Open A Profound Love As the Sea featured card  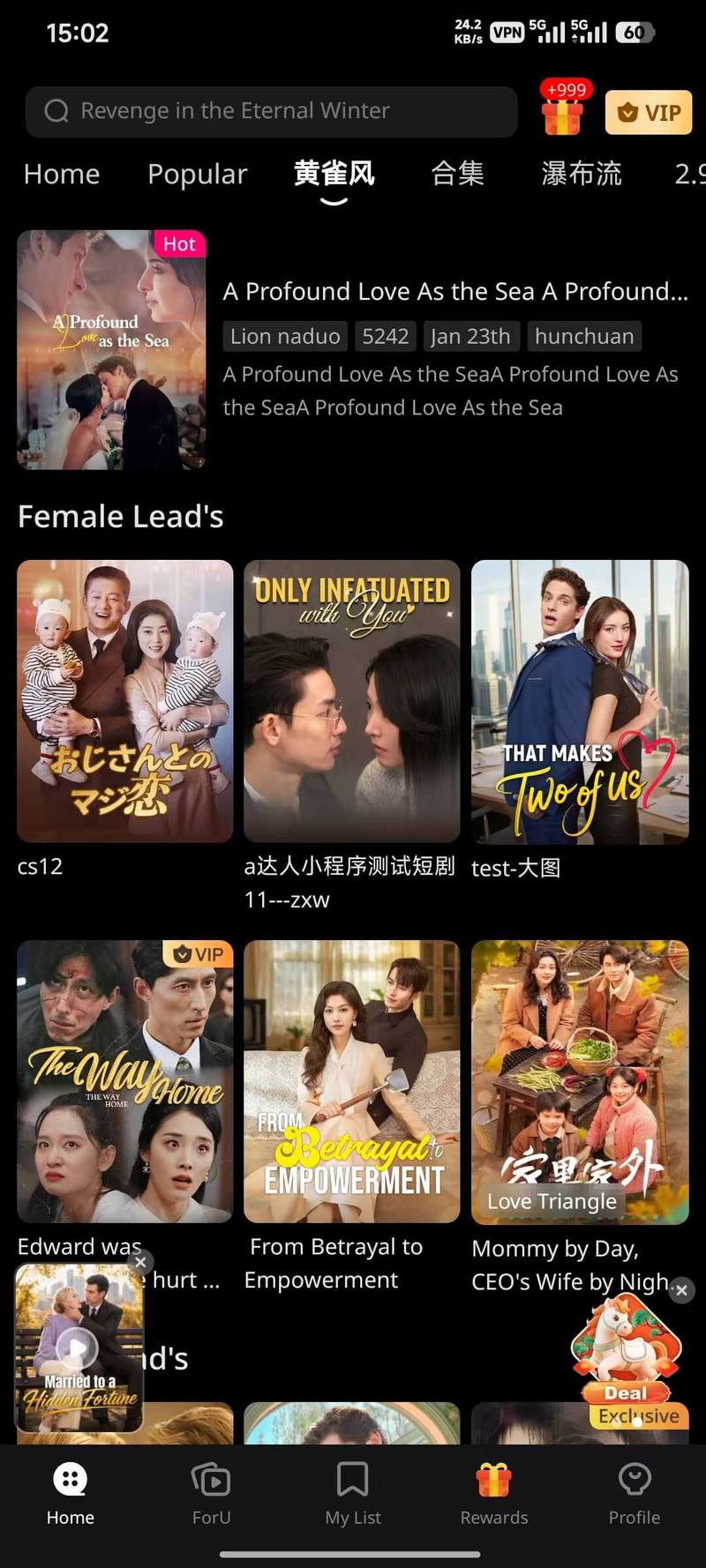(x=353, y=349)
